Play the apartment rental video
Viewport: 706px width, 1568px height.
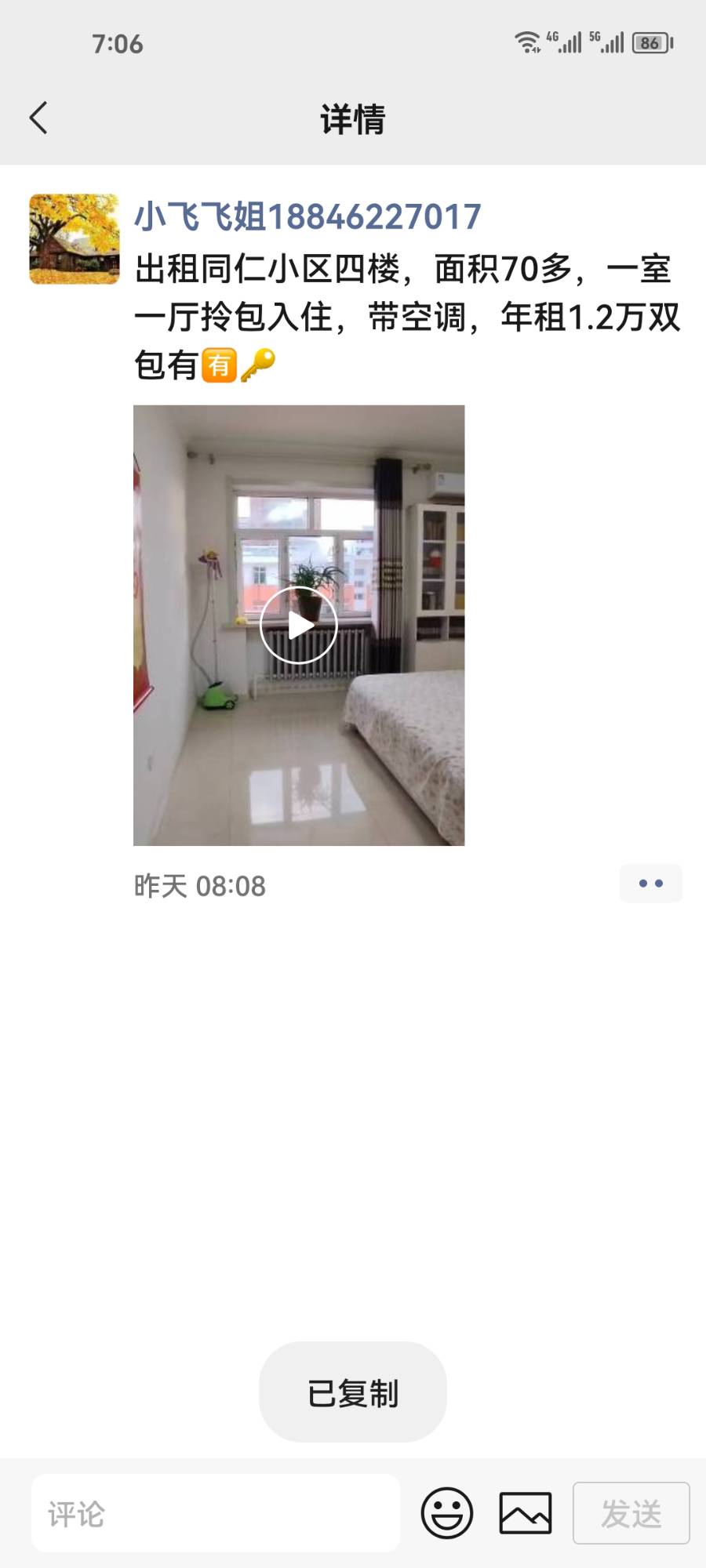coord(299,625)
